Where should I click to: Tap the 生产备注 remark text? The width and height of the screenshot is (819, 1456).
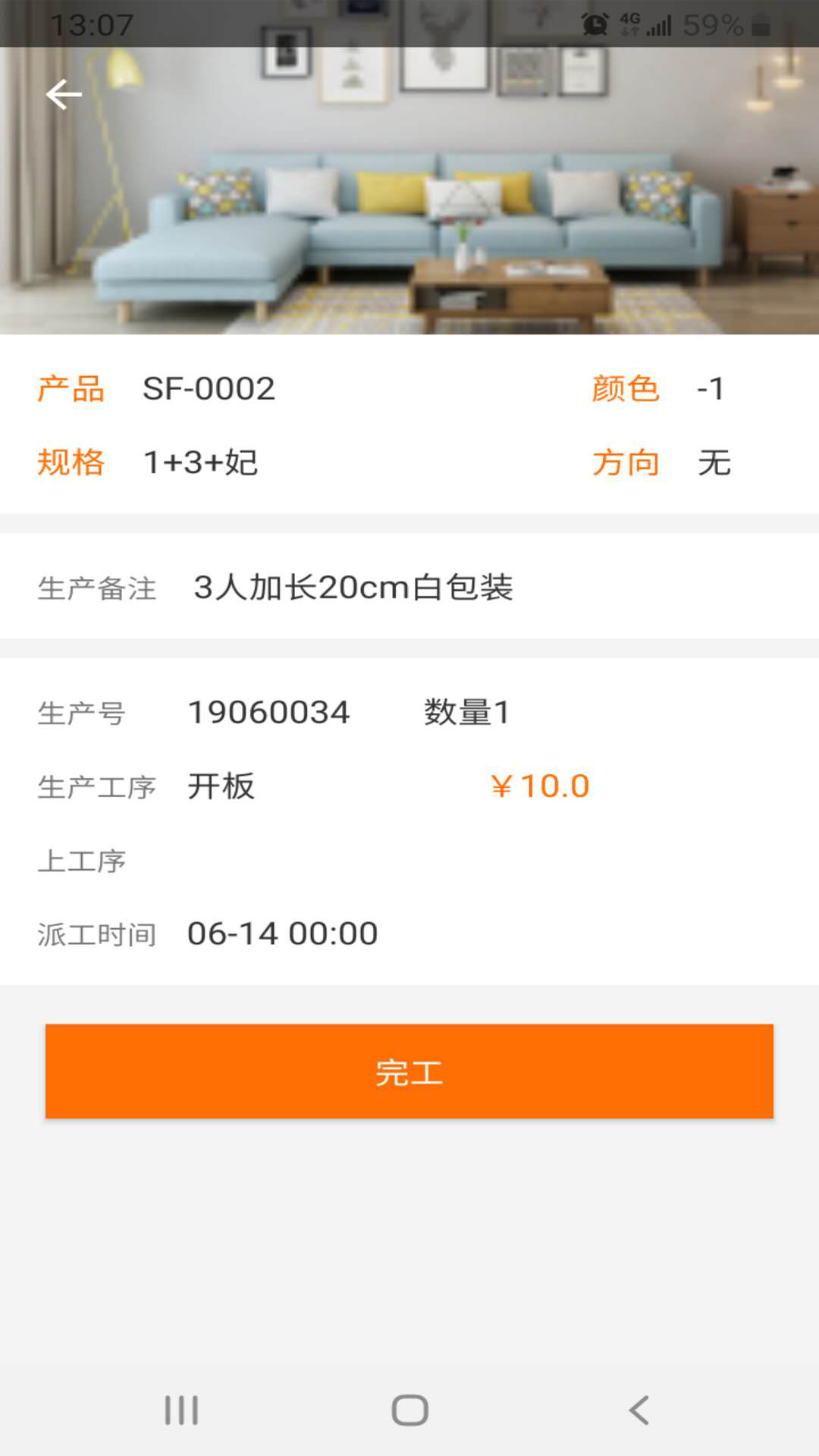pyautogui.click(x=354, y=588)
